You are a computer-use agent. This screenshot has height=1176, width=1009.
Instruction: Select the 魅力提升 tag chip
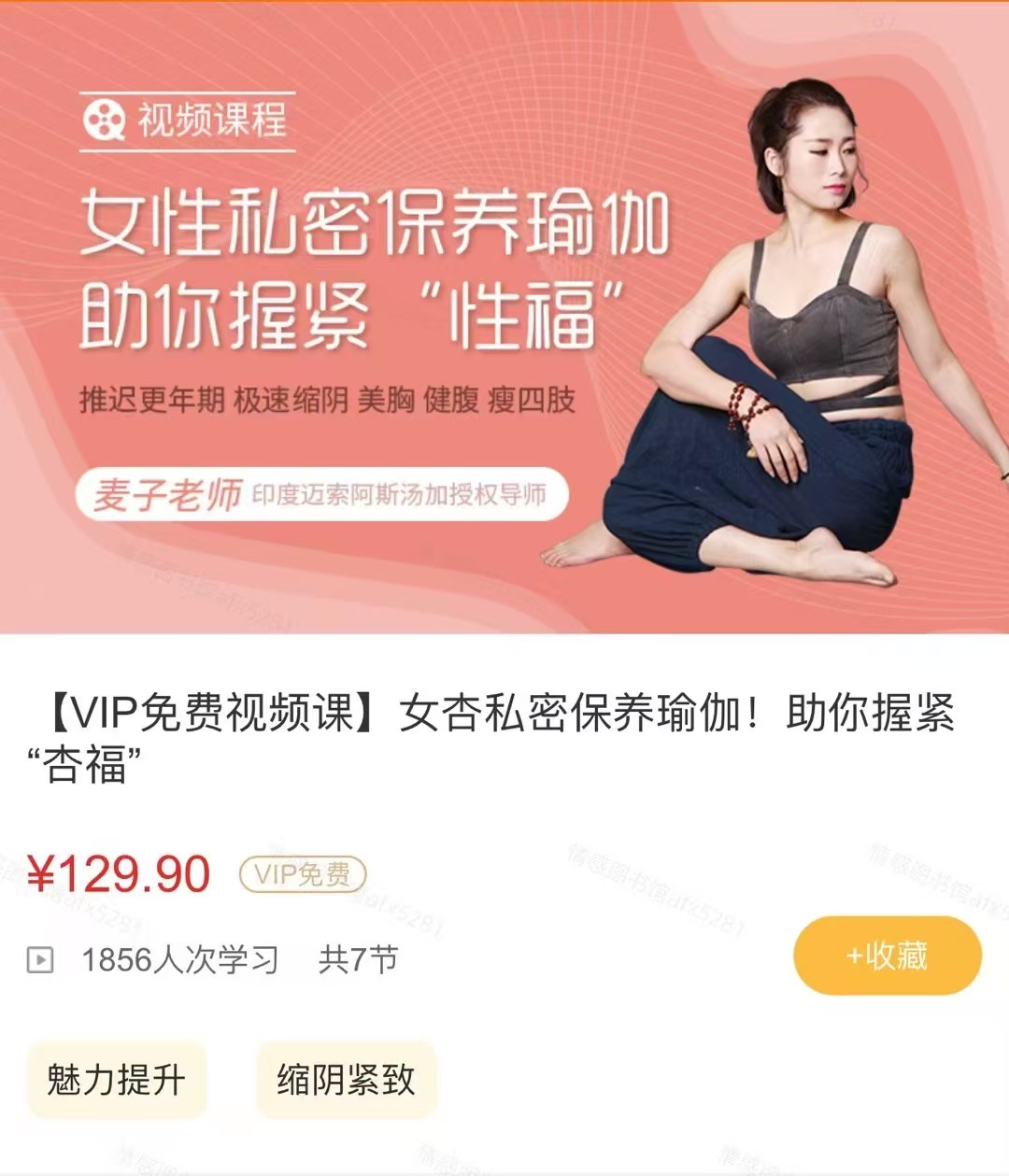pyautogui.click(x=117, y=1080)
